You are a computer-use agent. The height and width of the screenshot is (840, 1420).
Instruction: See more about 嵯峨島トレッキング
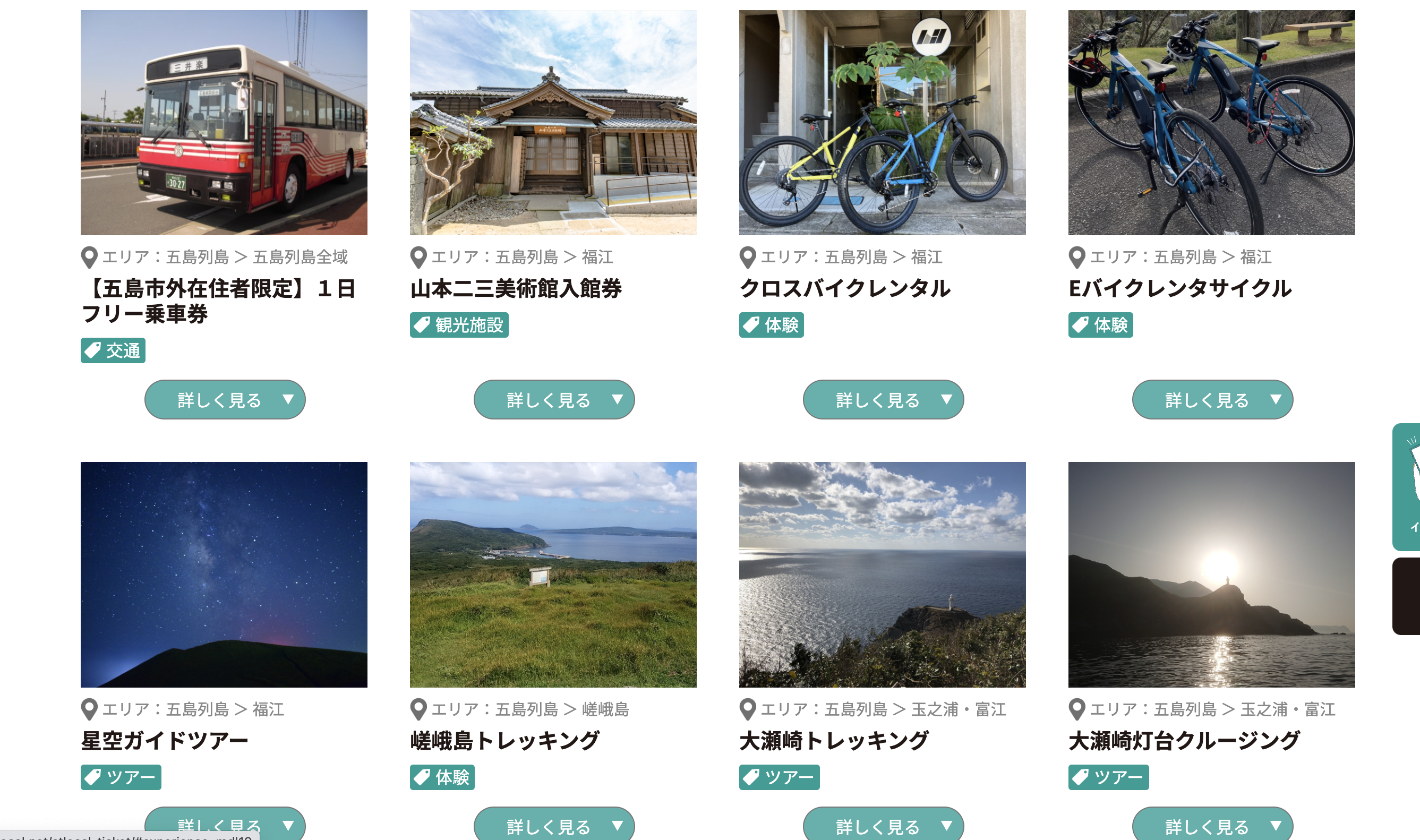[x=553, y=825]
